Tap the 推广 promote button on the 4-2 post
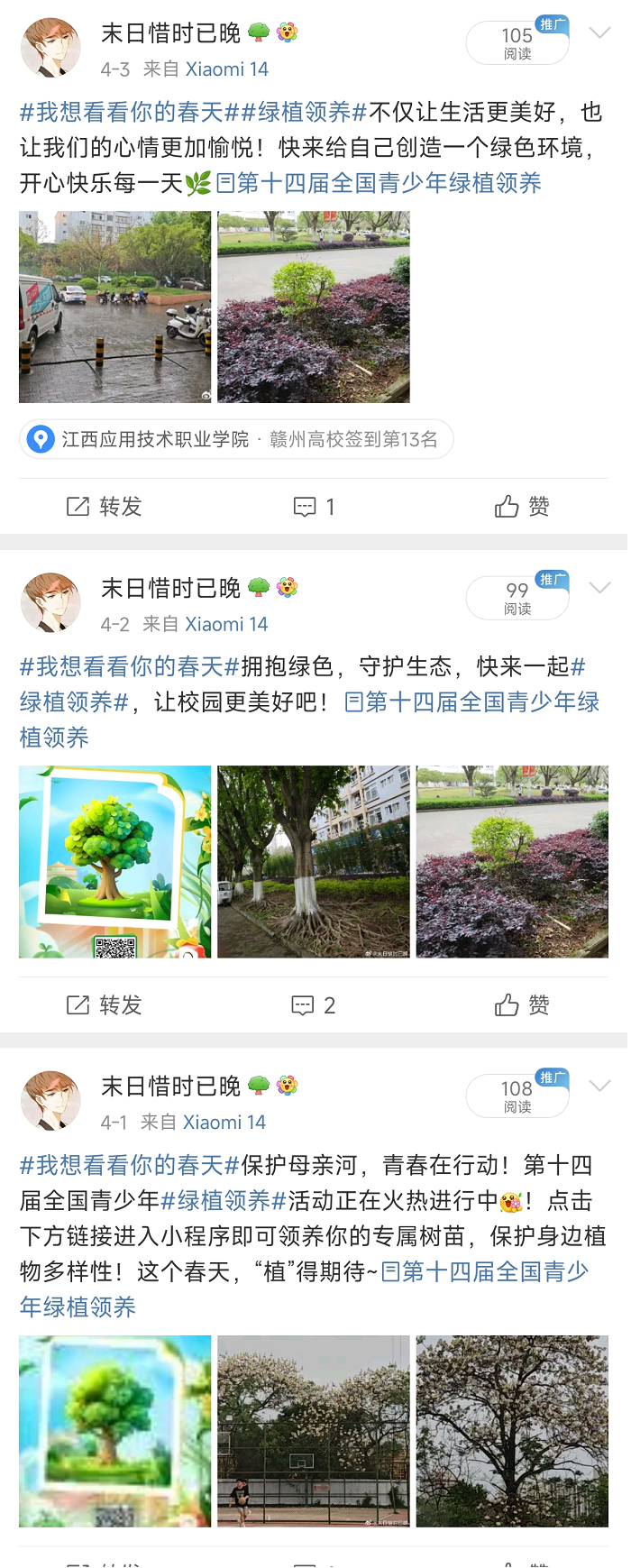631x1568 pixels. coord(551,579)
